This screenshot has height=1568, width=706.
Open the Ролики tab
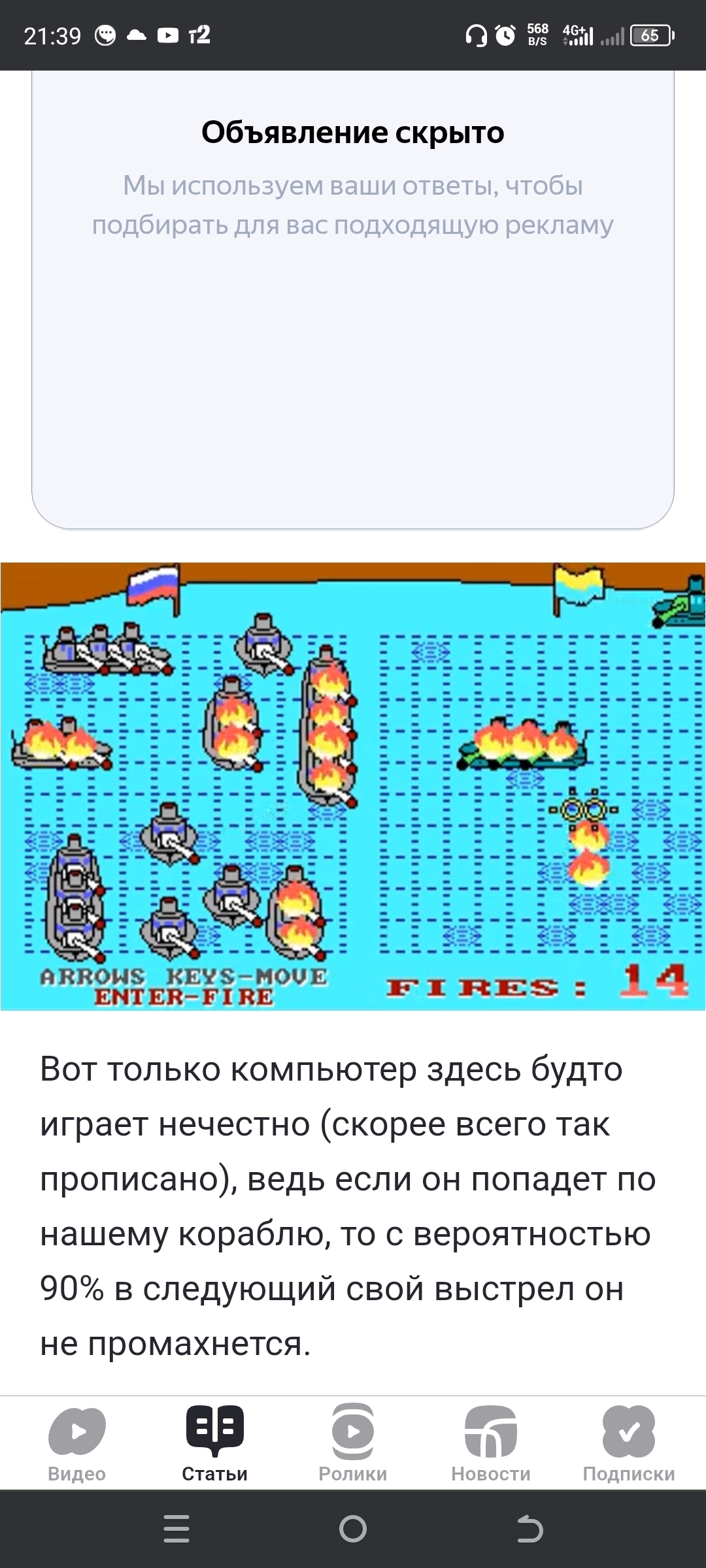click(x=353, y=1443)
